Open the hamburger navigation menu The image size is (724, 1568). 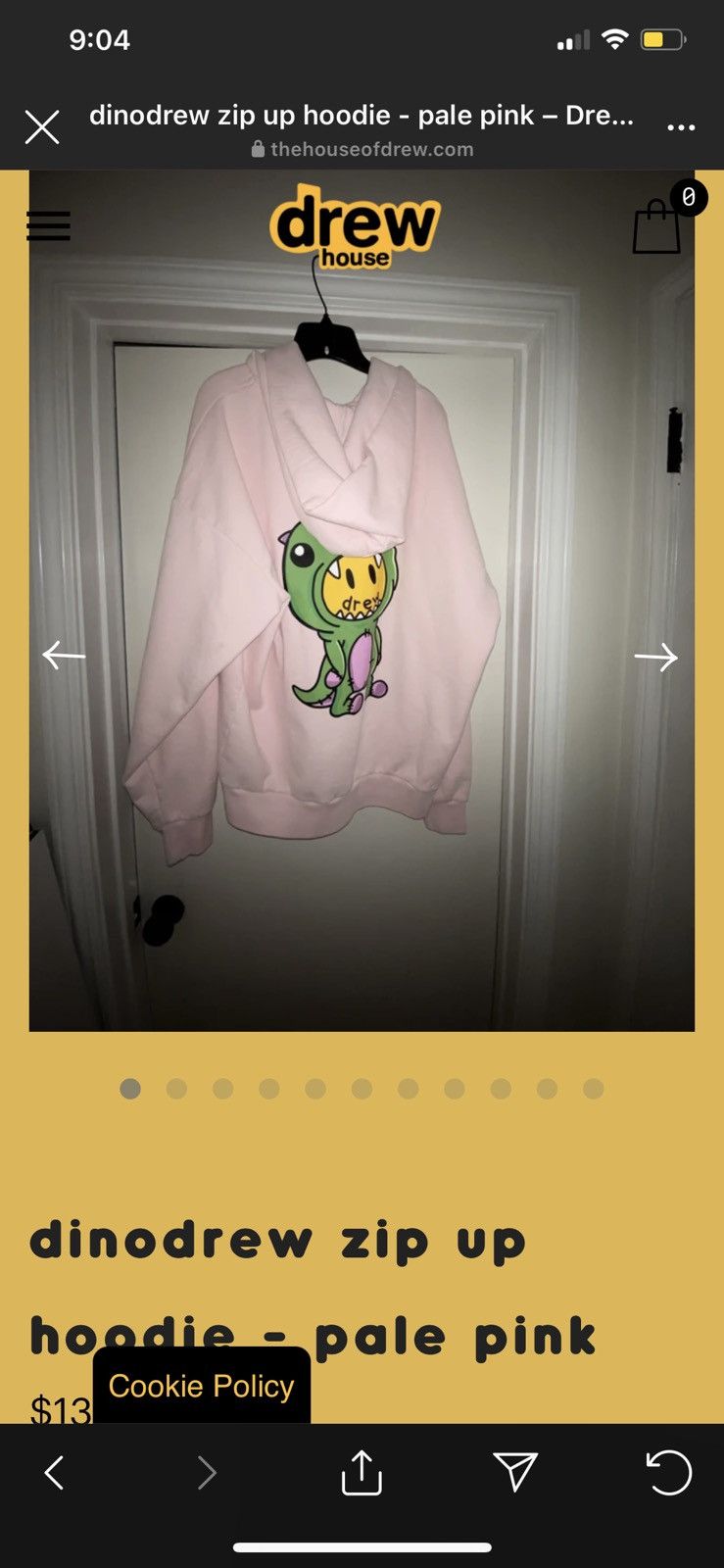(48, 225)
